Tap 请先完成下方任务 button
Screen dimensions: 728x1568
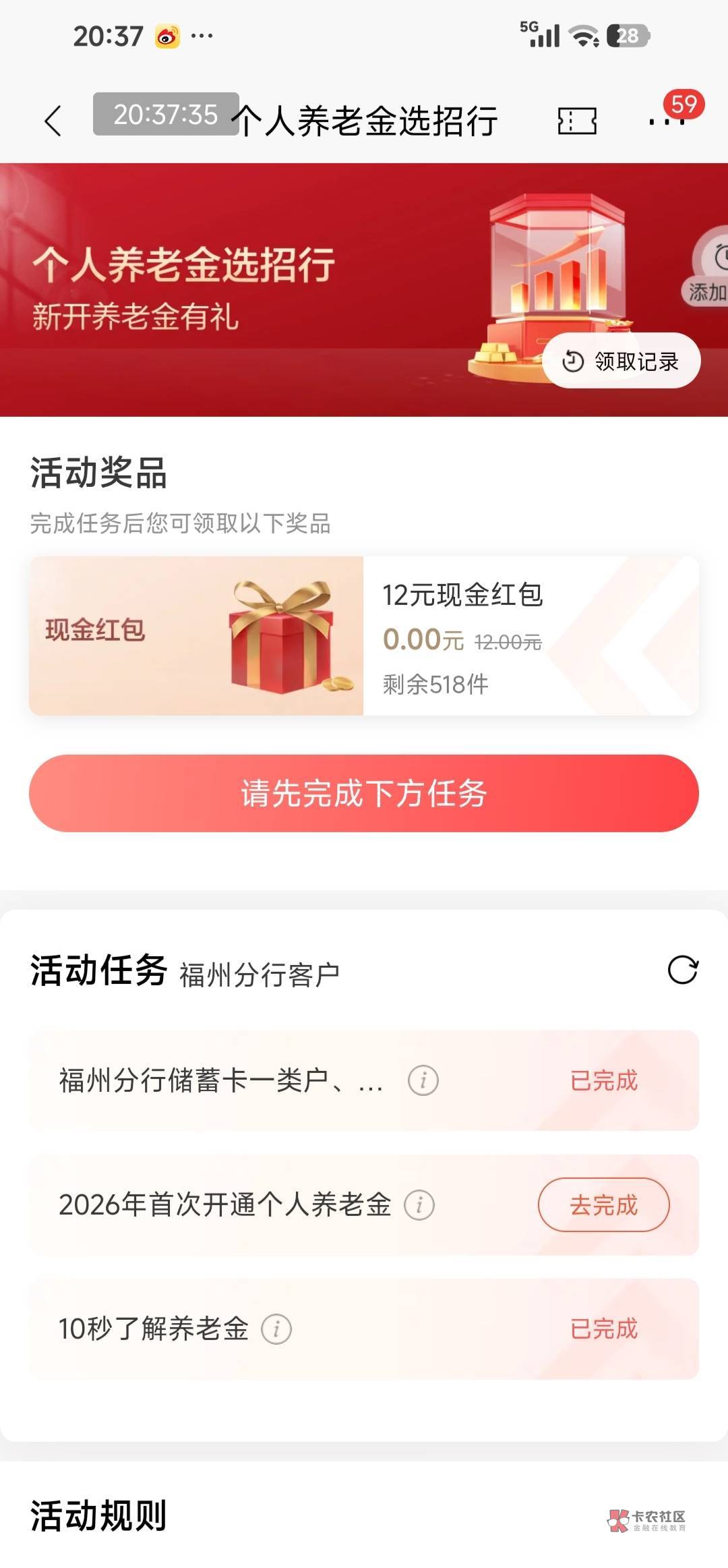point(364,793)
